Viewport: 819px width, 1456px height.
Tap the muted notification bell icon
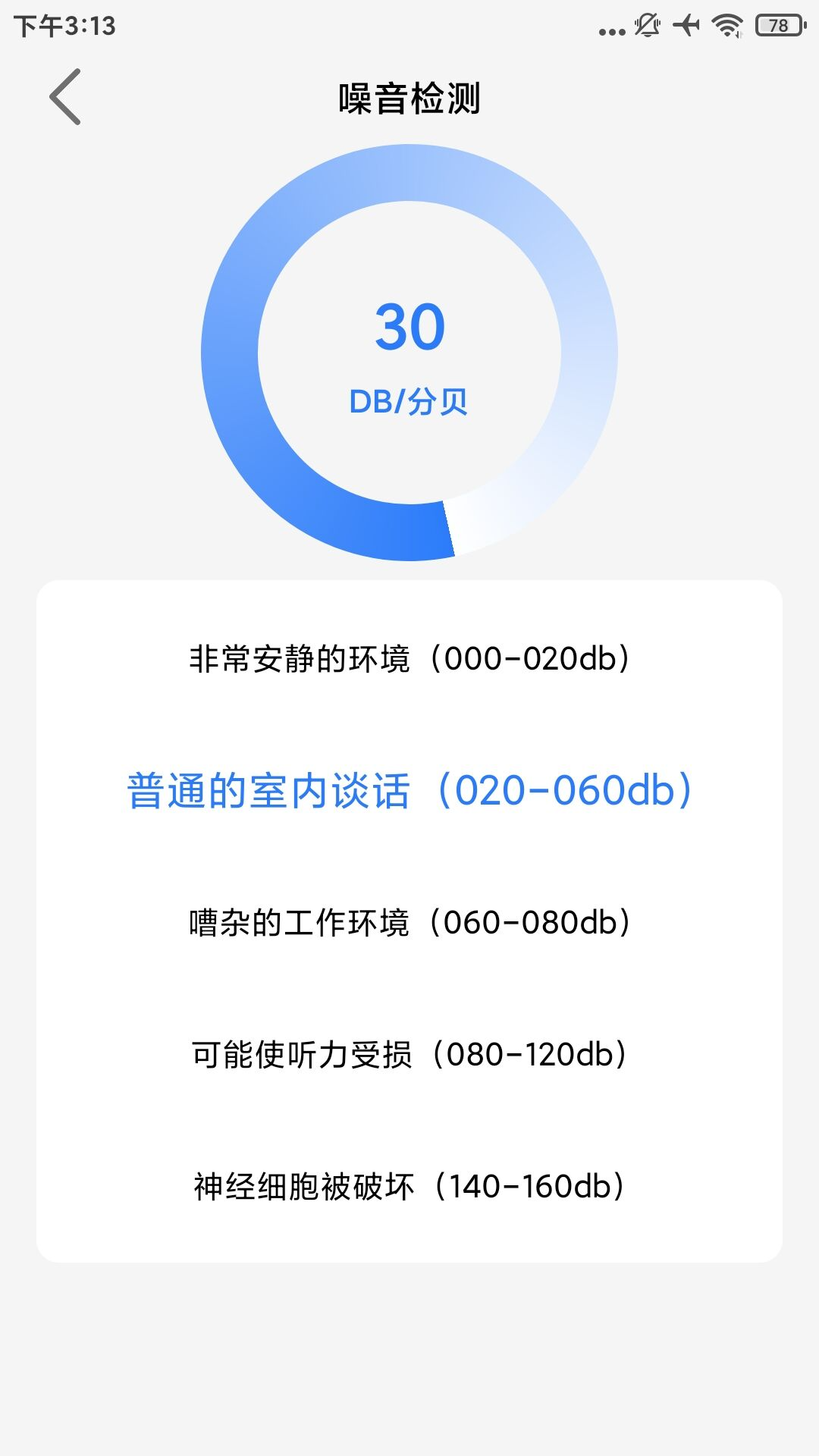click(645, 24)
